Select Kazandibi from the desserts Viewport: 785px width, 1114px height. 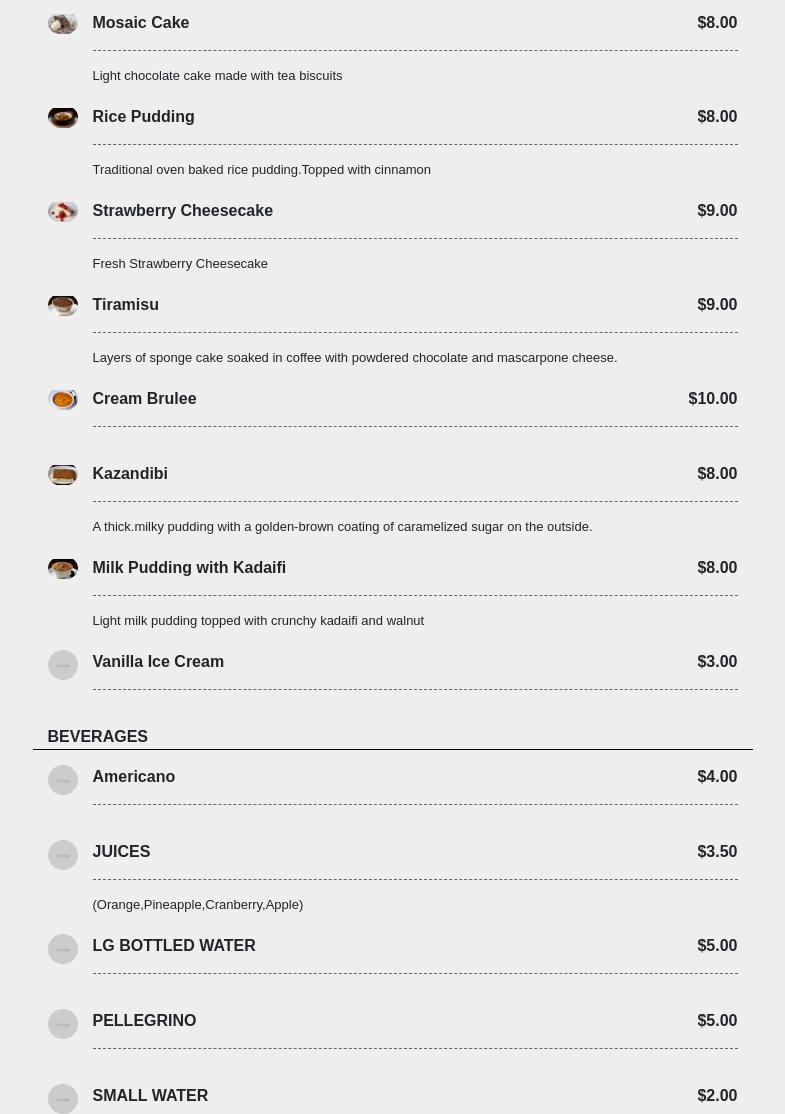[x=130, y=474]
